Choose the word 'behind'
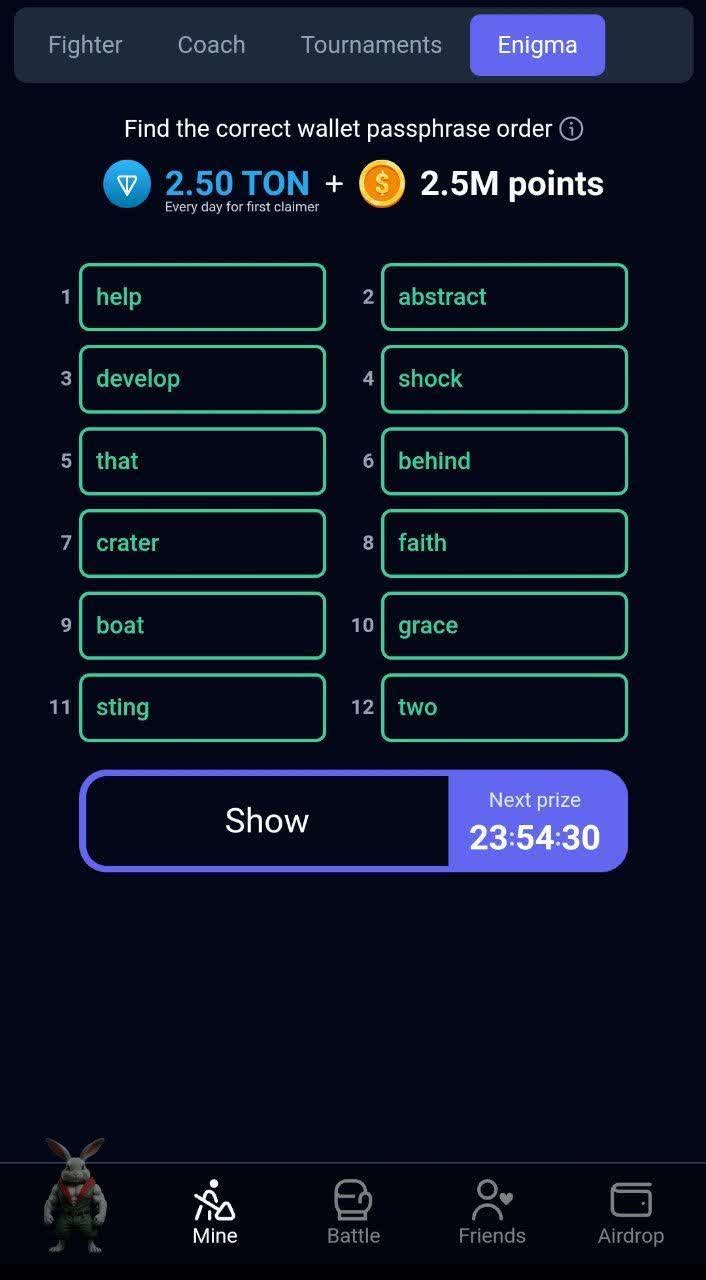Viewport: 706px width, 1280px height. 504,461
